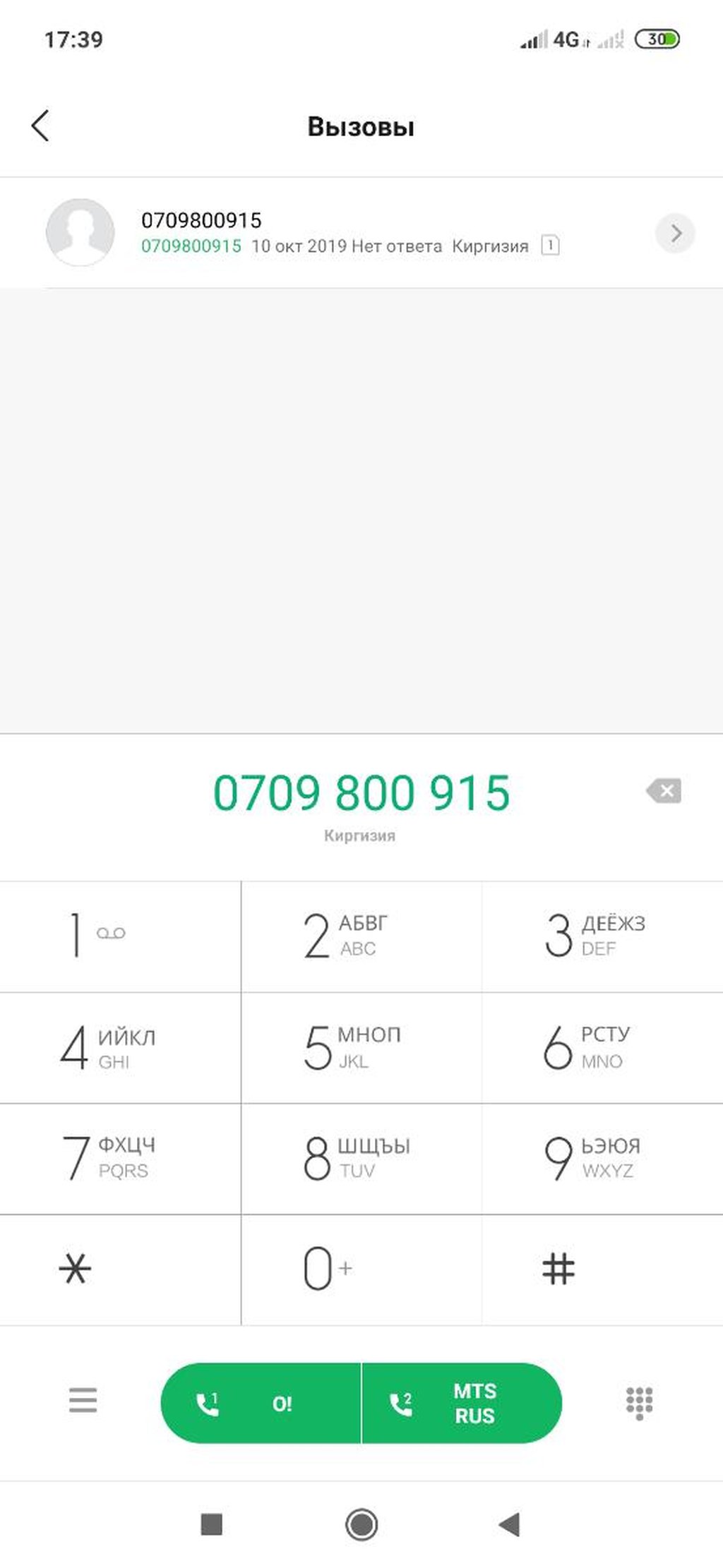Enter digit 3 on the dial pad
Image resolution: width=723 pixels, height=1568 pixels.
[602, 936]
